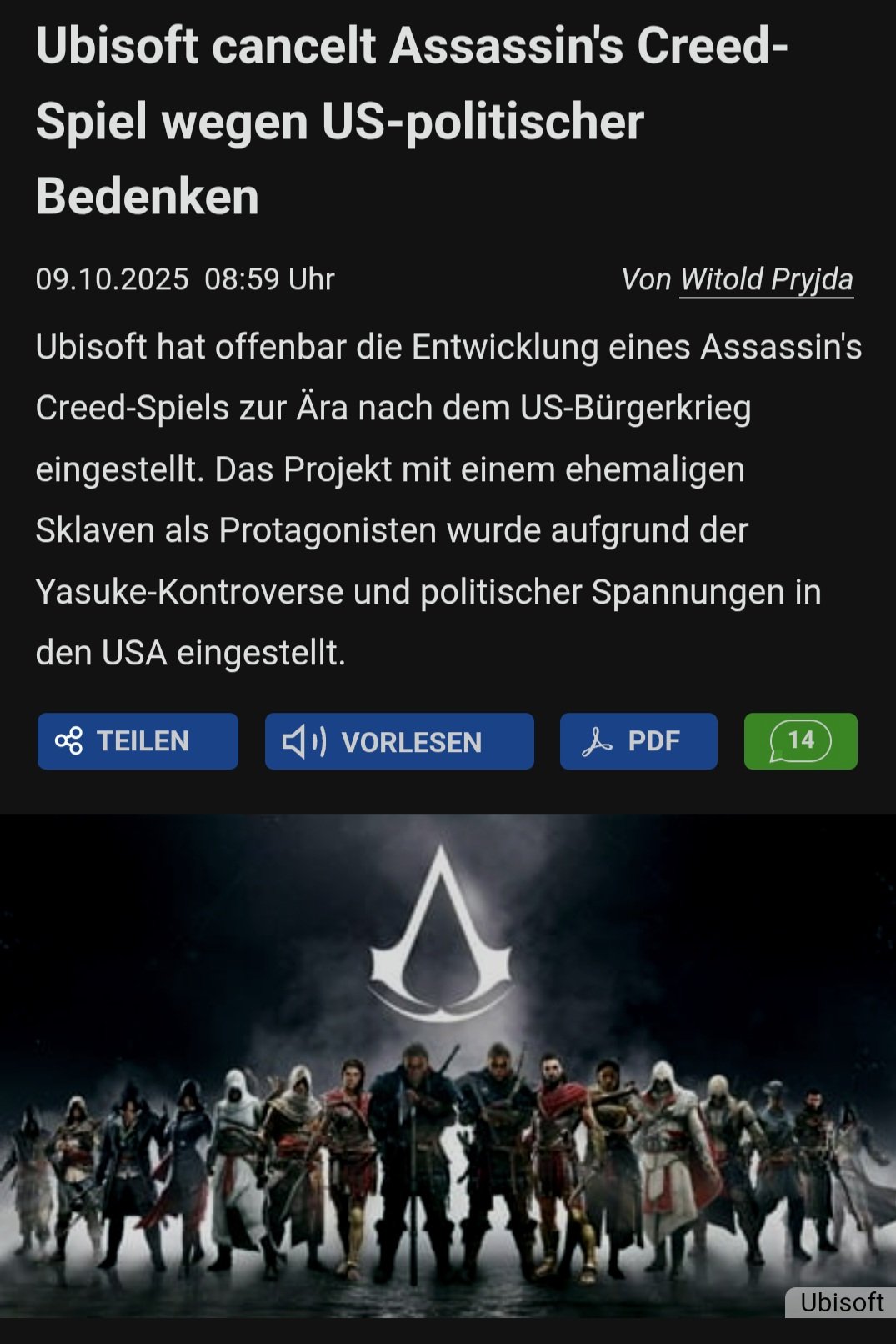Export the article as PDF
The image size is (896, 1344).
tap(638, 741)
